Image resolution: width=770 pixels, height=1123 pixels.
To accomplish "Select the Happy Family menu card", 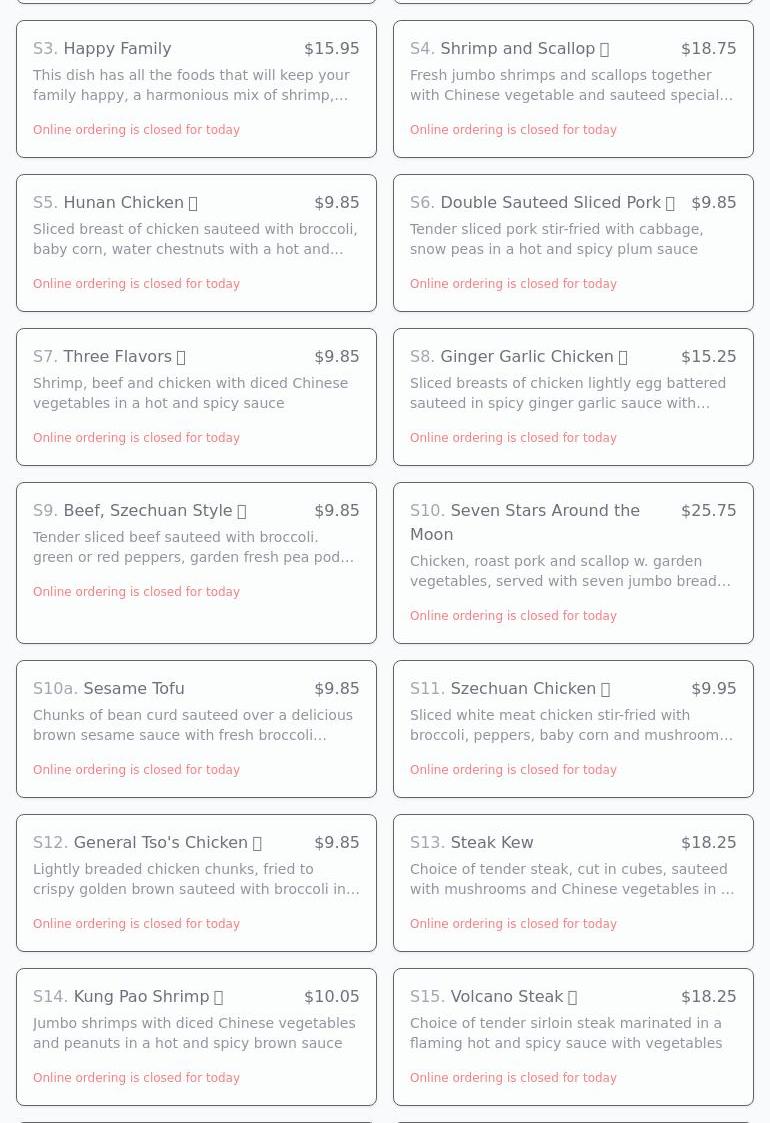I will [x=196, y=89].
